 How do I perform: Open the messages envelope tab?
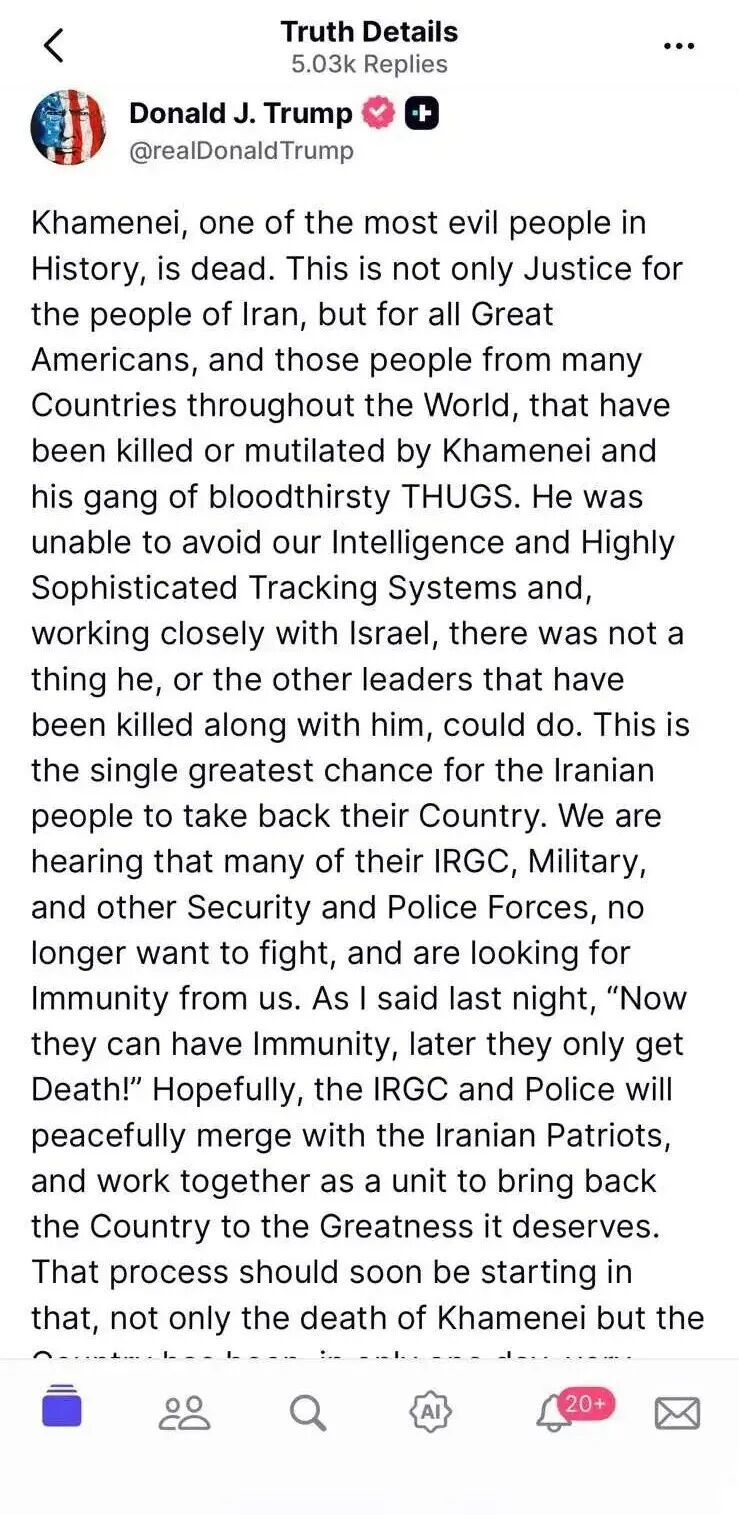(x=677, y=1413)
